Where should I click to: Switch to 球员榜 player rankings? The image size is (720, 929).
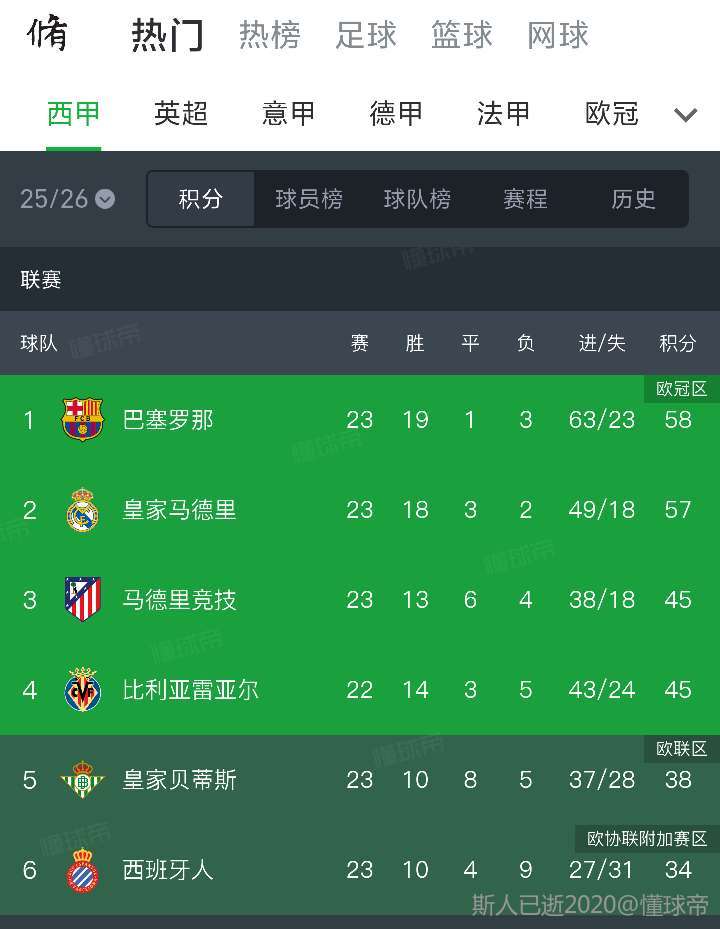(309, 199)
